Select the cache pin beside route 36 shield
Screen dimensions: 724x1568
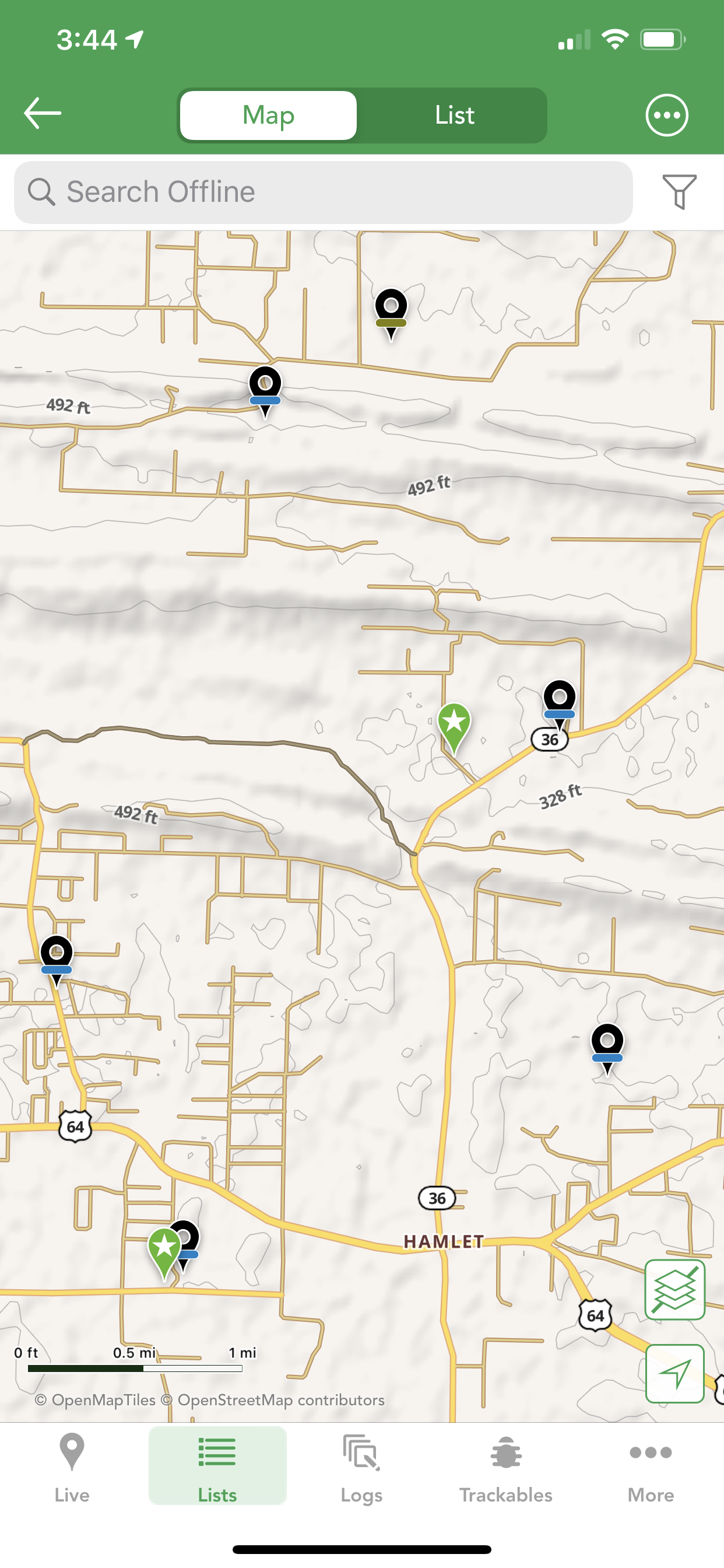pos(559,703)
